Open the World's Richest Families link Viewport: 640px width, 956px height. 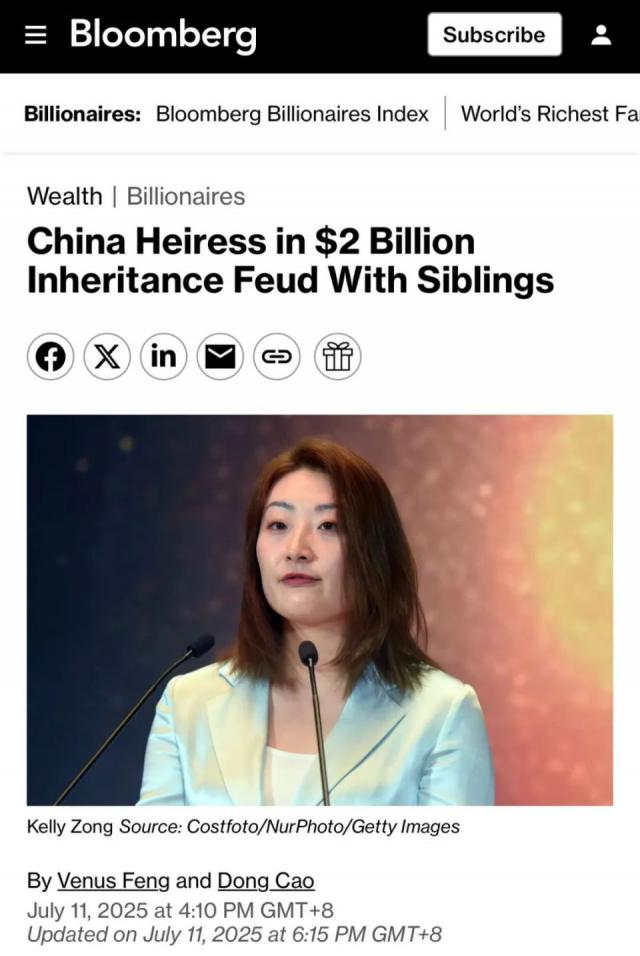click(548, 114)
